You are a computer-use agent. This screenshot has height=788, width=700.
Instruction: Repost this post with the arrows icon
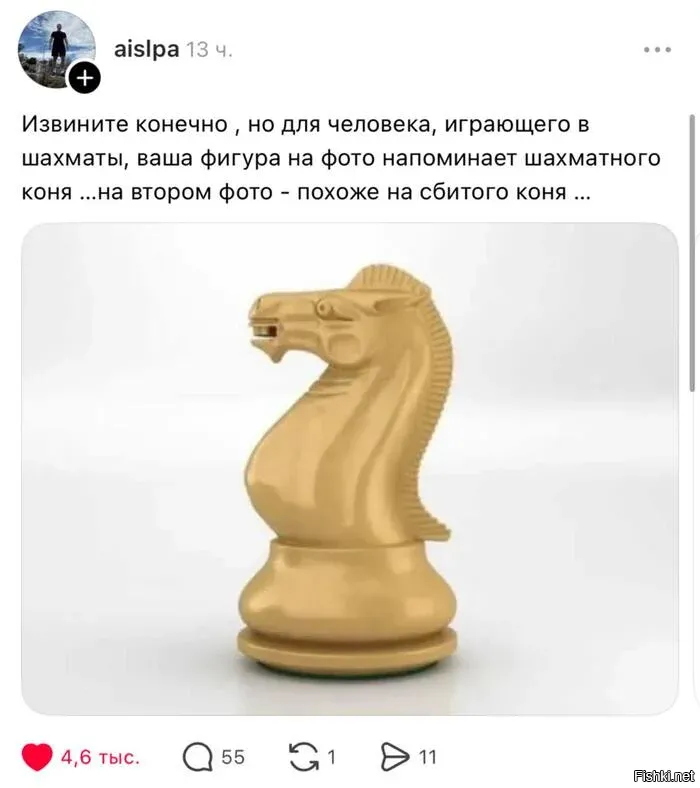pyautogui.click(x=303, y=757)
